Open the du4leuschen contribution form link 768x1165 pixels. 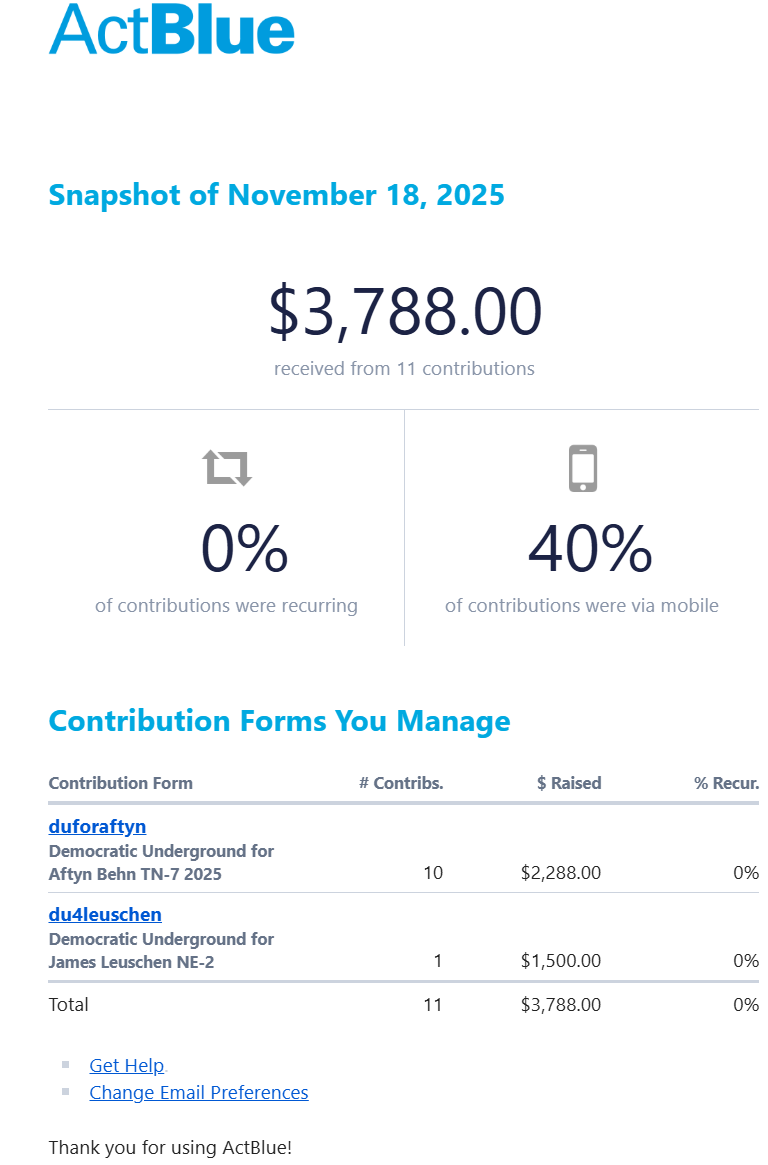[105, 914]
